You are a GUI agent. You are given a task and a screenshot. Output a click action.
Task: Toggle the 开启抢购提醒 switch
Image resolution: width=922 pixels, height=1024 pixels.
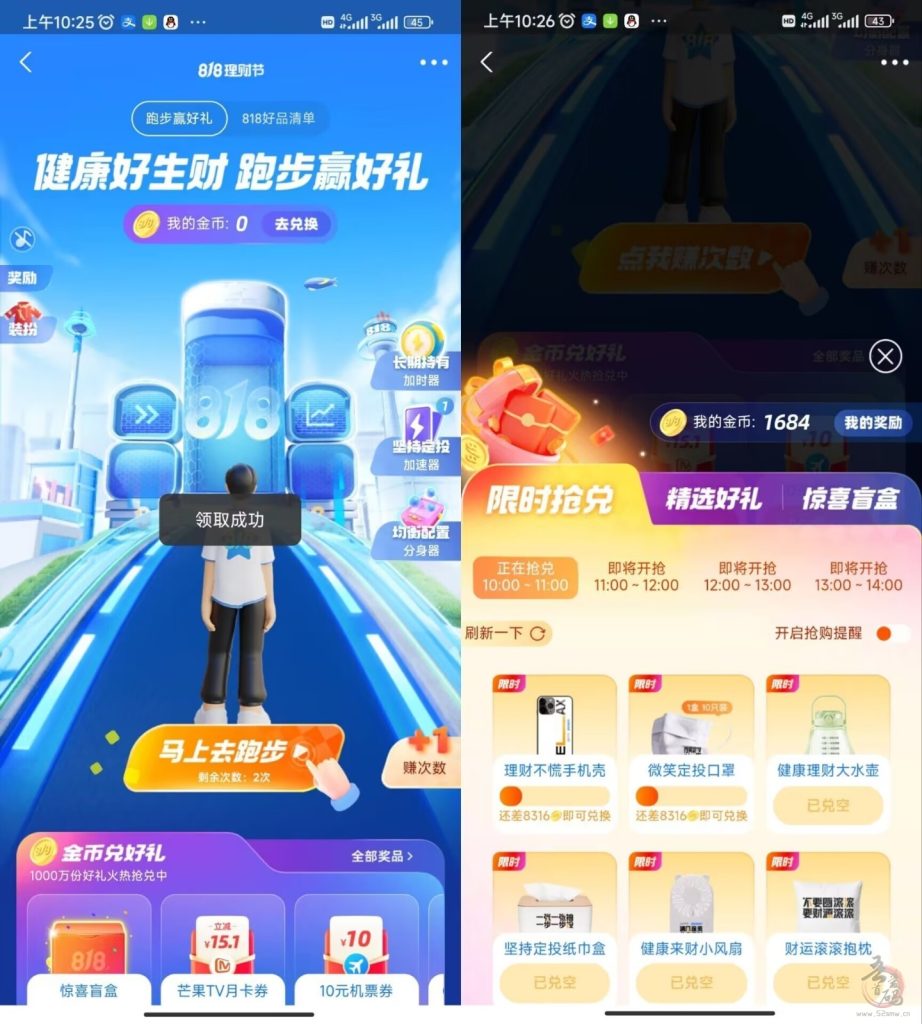click(x=890, y=633)
